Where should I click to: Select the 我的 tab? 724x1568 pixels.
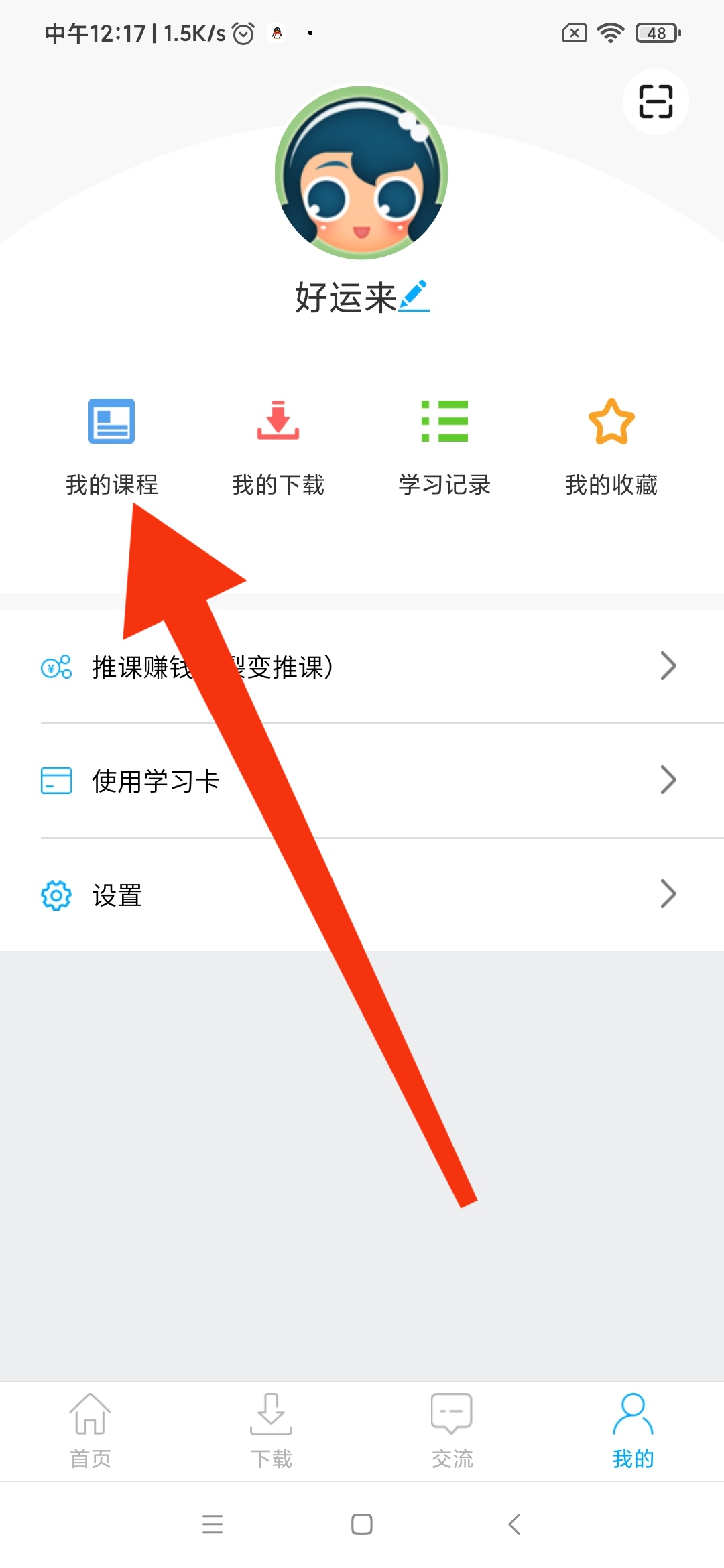633,1431
